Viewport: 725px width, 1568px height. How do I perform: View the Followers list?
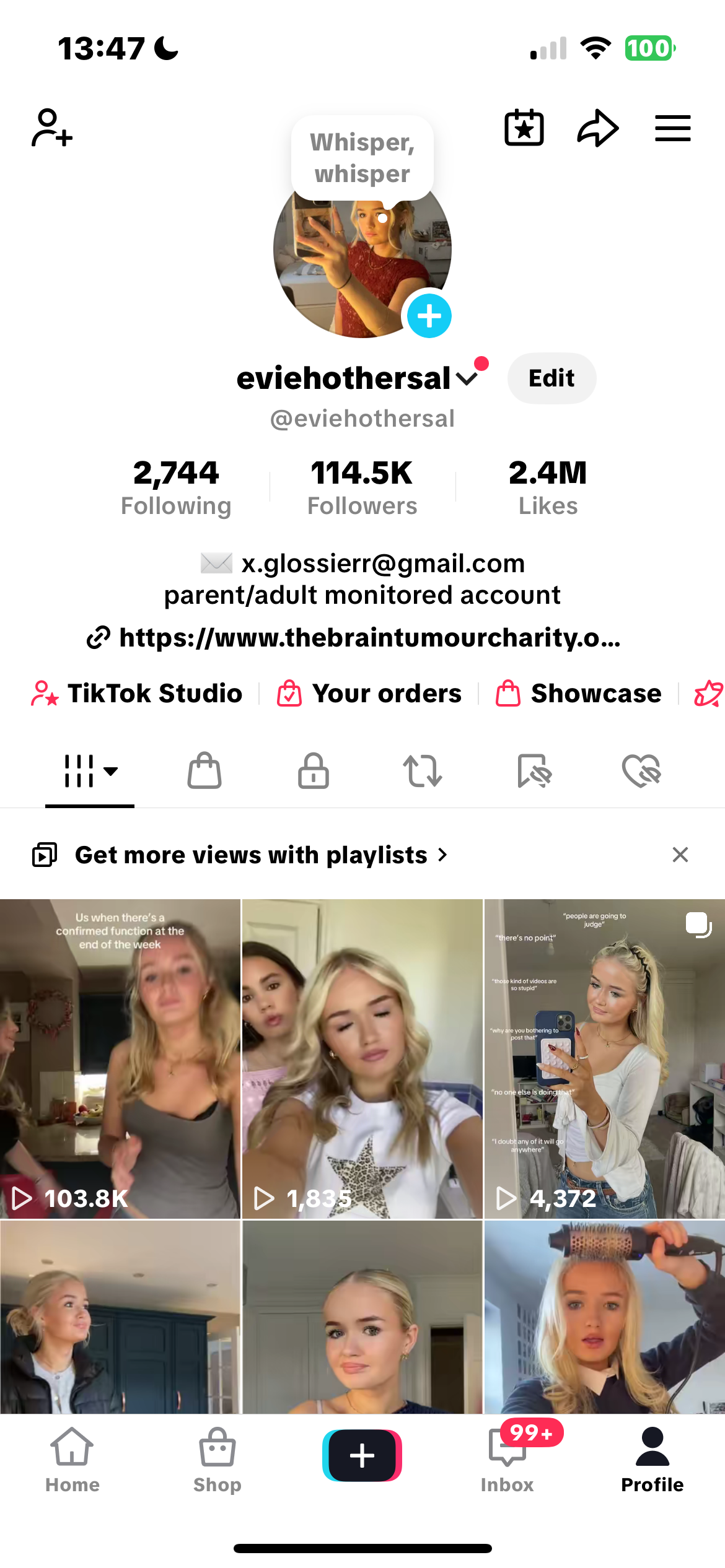coord(362,487)
